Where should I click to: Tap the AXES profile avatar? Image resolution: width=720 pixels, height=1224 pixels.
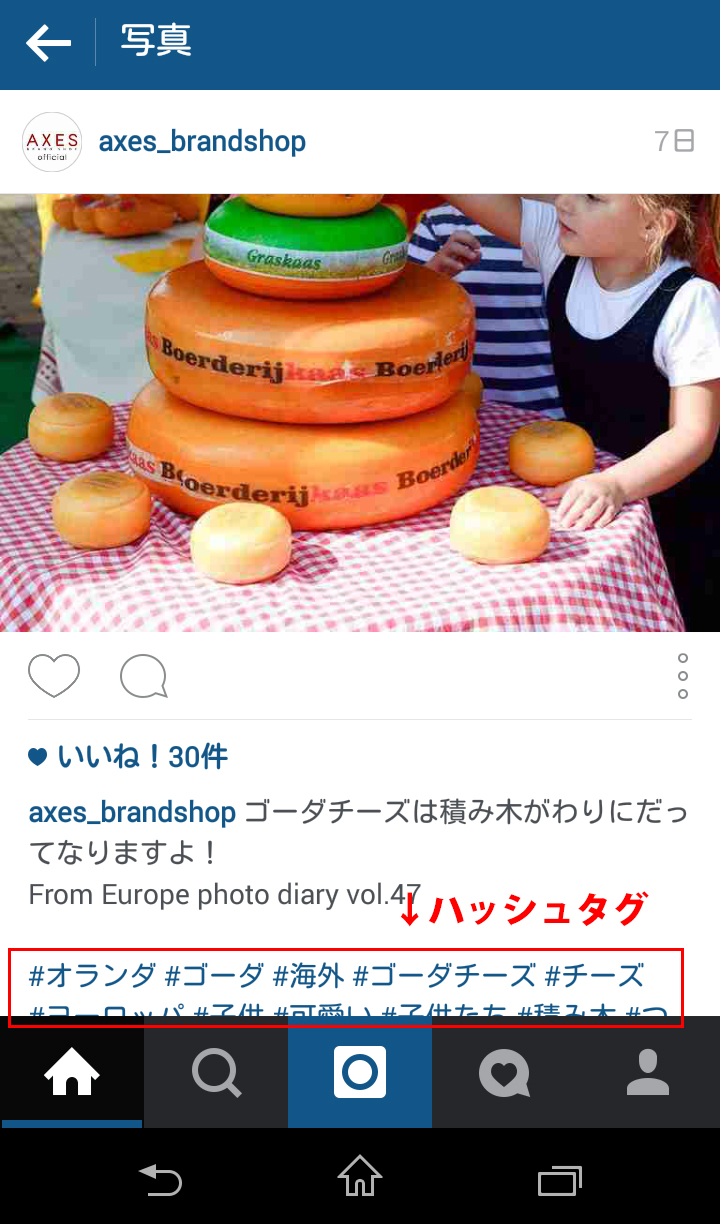click(x=52, y=142)
